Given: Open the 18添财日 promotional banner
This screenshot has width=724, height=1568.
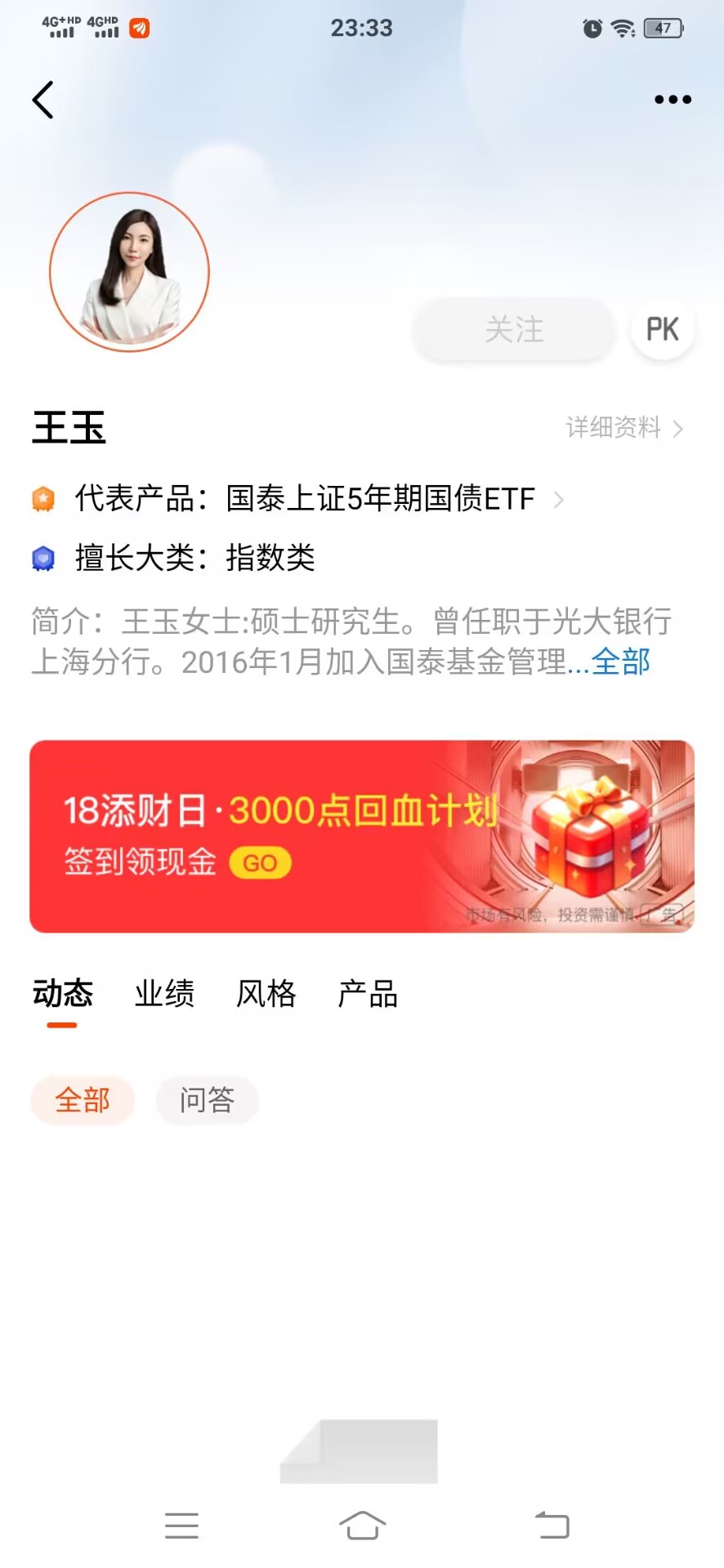Looking at the screenshot, I should (281, 809).
